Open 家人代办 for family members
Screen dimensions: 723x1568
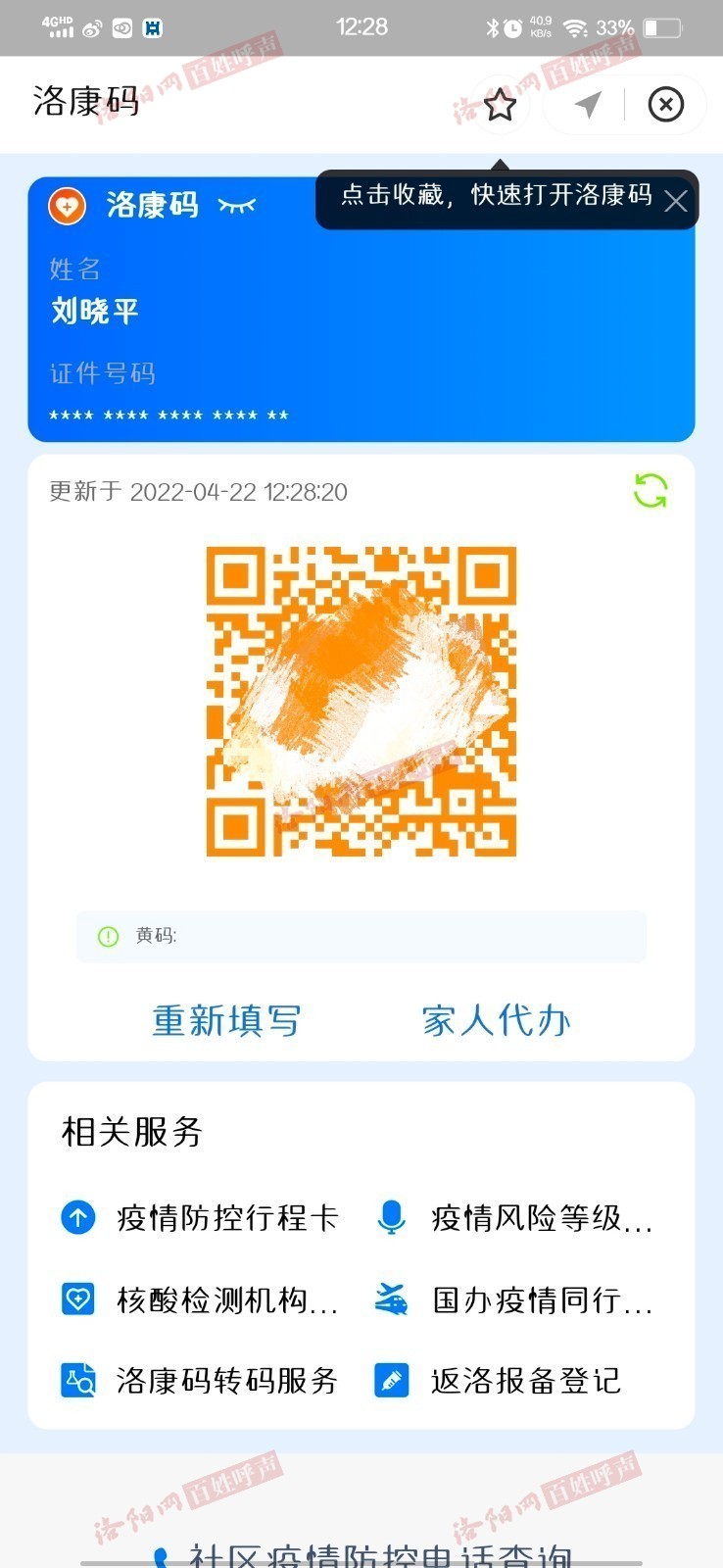[496, 1020]
